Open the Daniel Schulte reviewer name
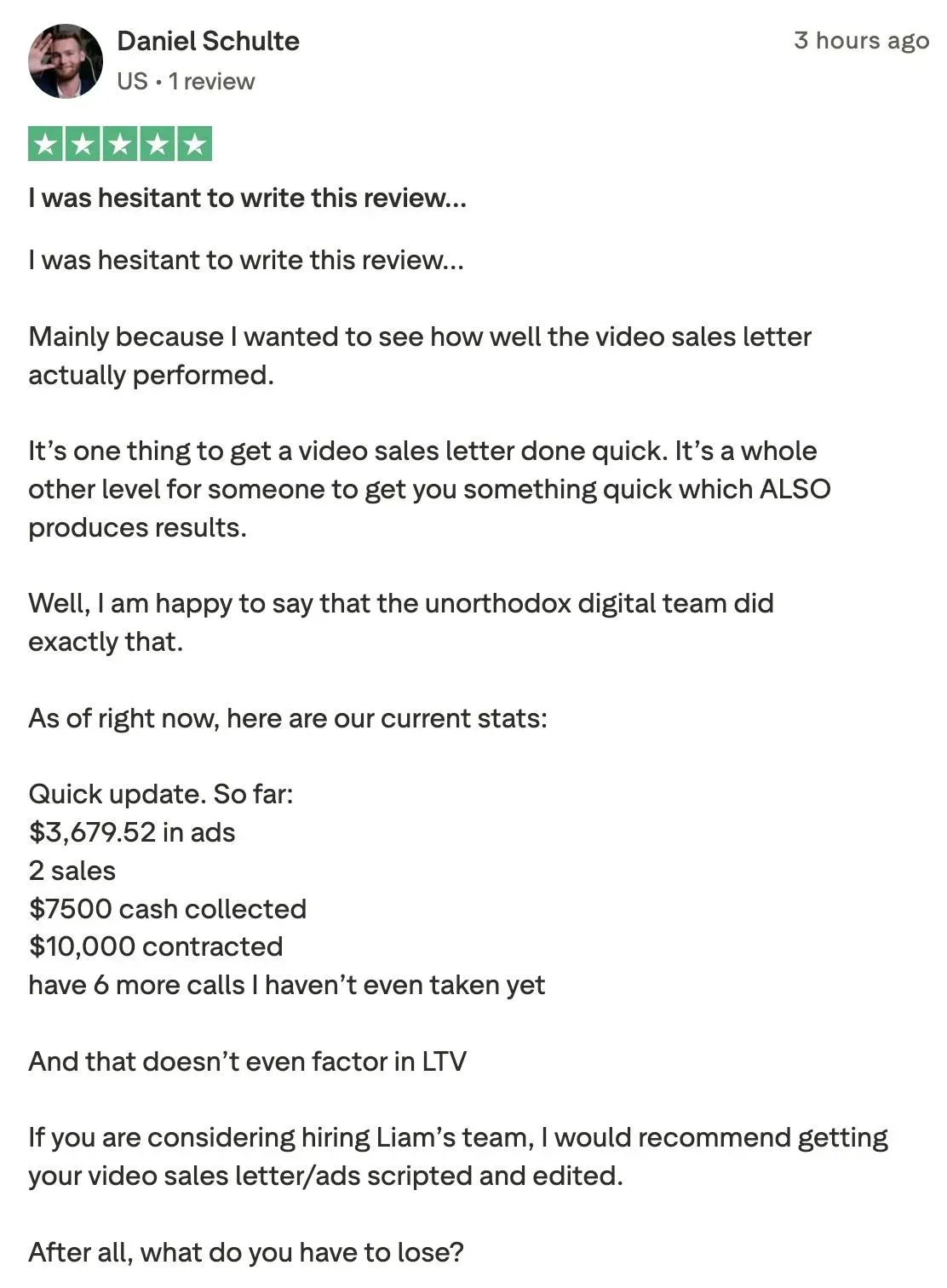 pos(208,41)
